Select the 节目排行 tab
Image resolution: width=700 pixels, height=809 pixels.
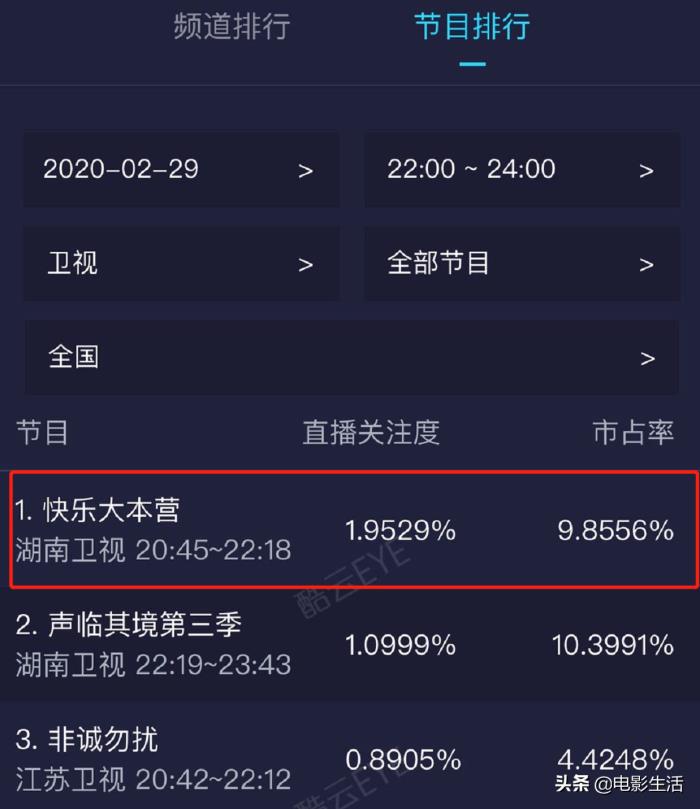tap(472, 27)
